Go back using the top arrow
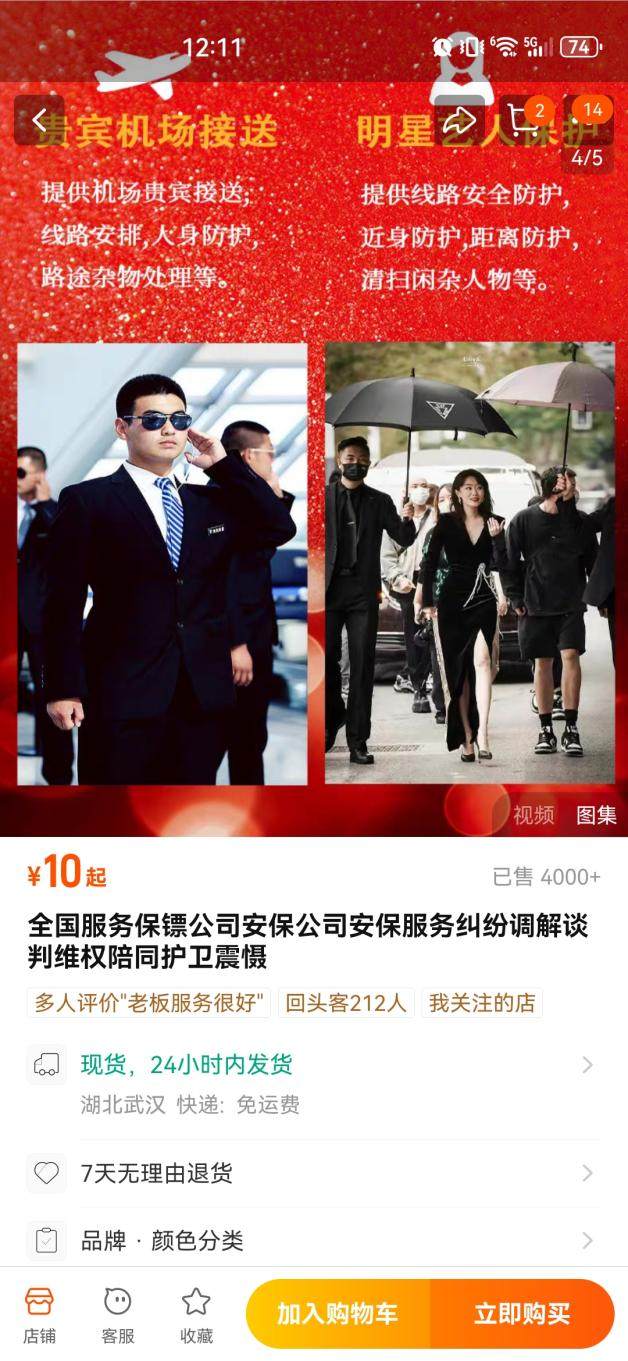The image size is (628, 1361). click(x=39, y=121)
